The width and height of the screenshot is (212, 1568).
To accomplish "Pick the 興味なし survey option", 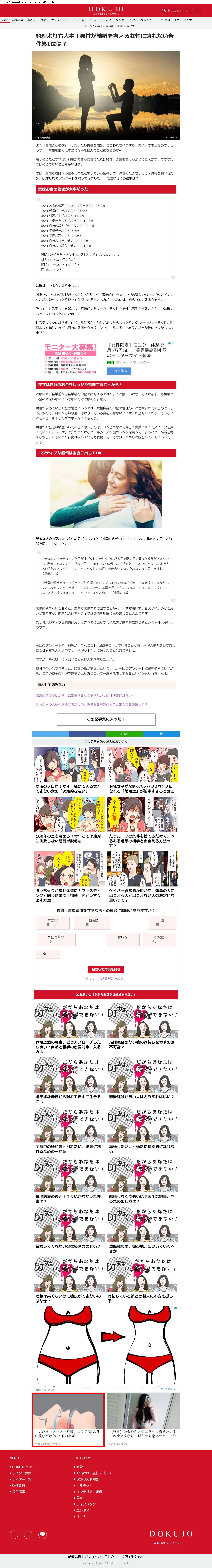I will [x=123, y=939].
